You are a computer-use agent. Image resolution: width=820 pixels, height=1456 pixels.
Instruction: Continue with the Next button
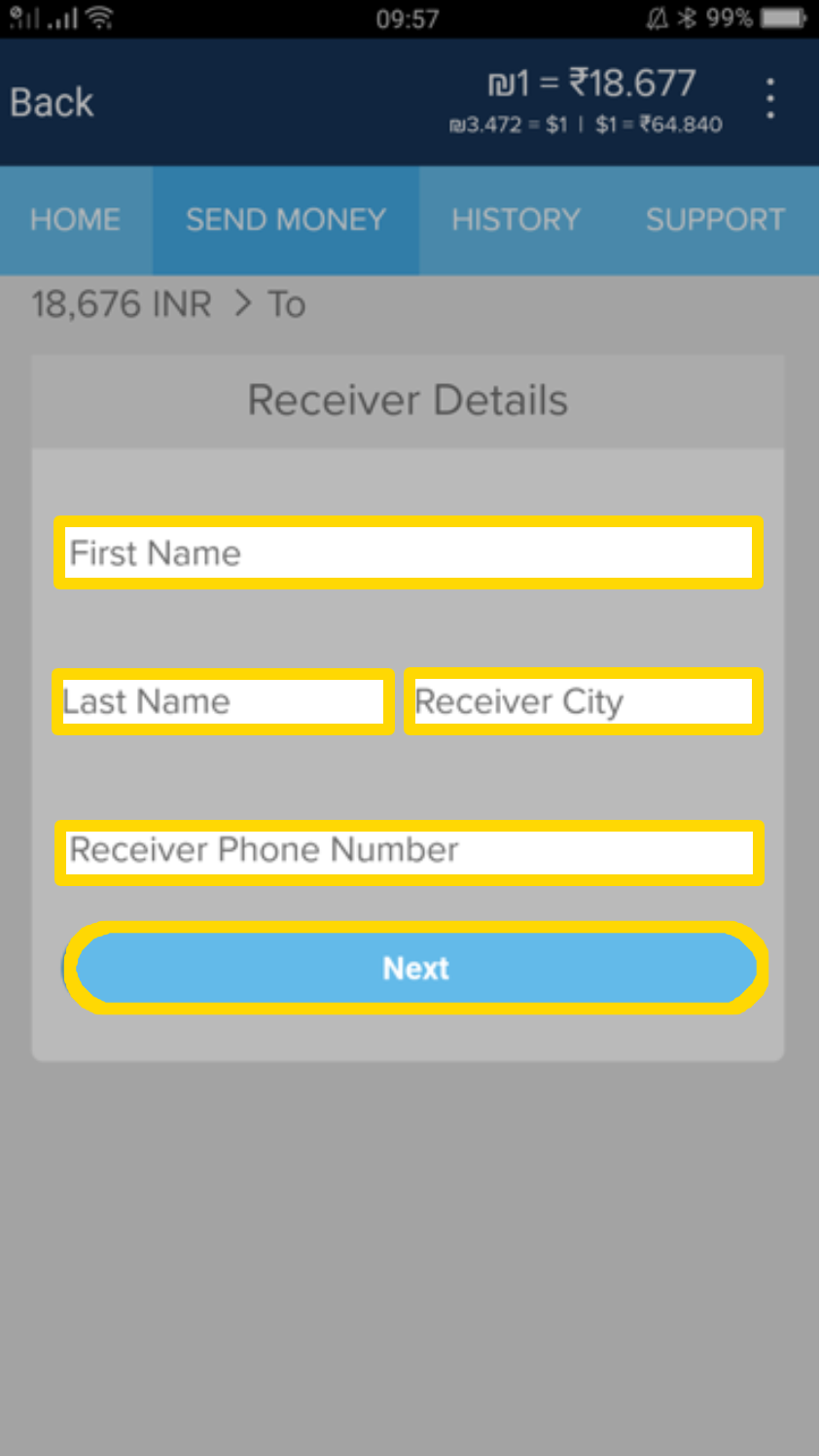coord(416,968)
